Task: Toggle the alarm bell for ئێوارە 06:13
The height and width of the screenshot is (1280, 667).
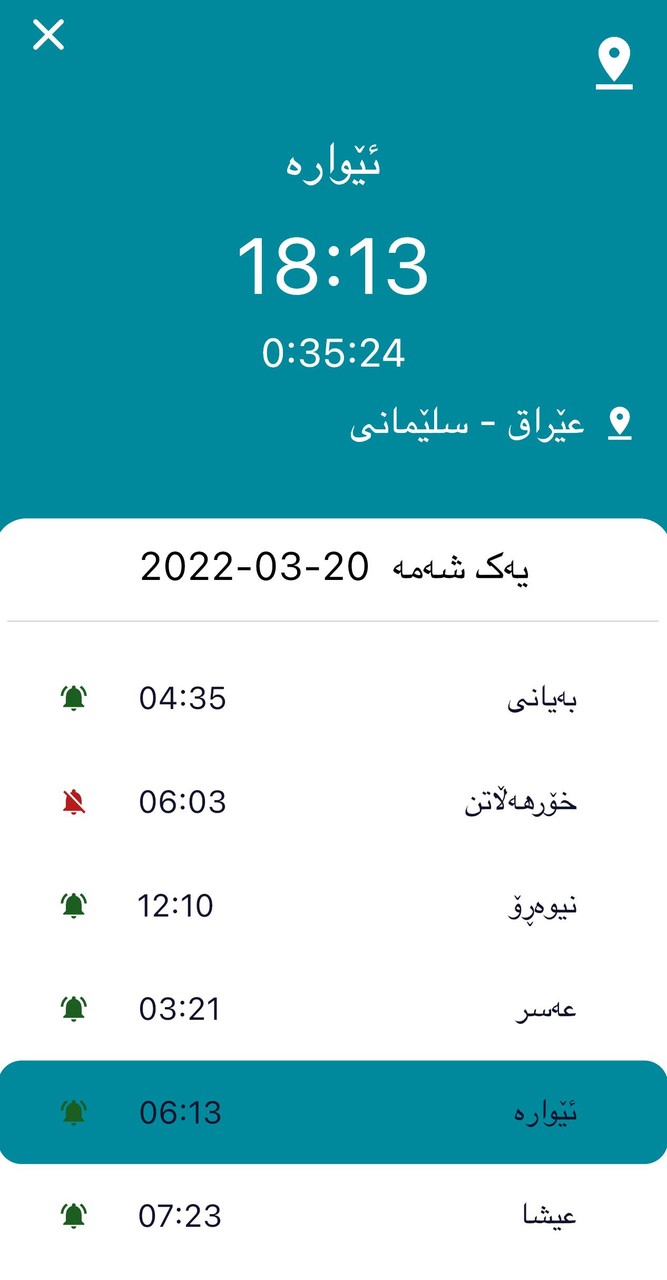Action: [x=73, y=1112]
